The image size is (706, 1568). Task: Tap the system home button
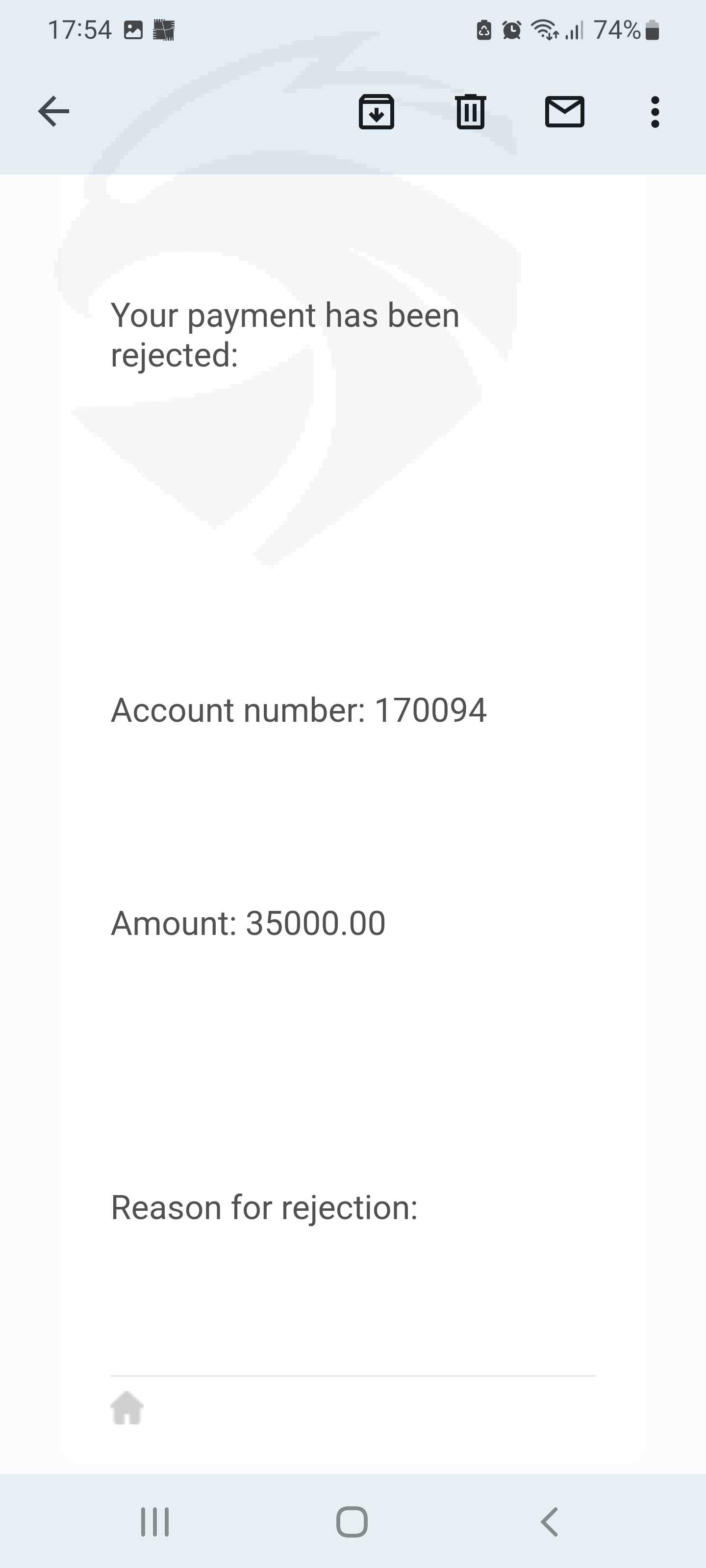pos(352,1522)
